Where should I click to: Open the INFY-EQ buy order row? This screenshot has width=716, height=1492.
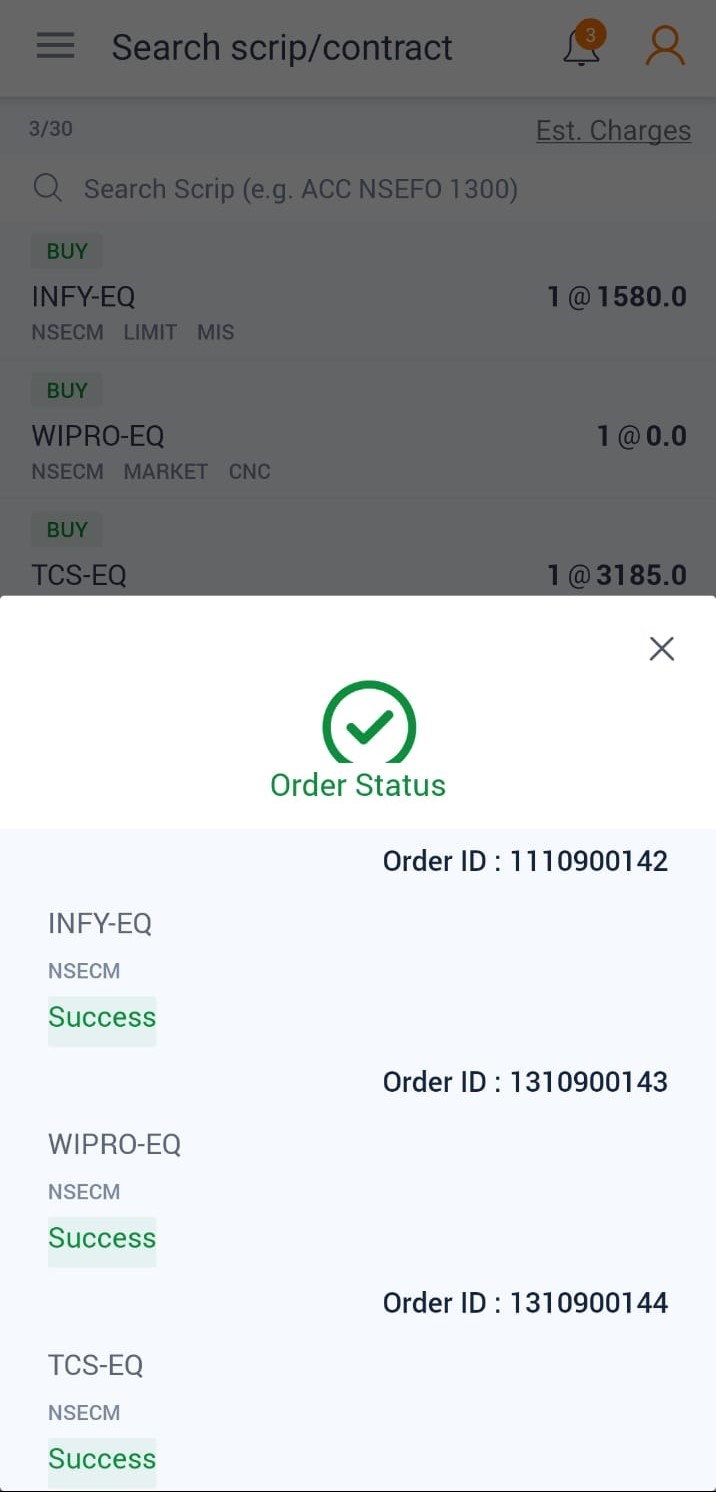tap(358, 296)
